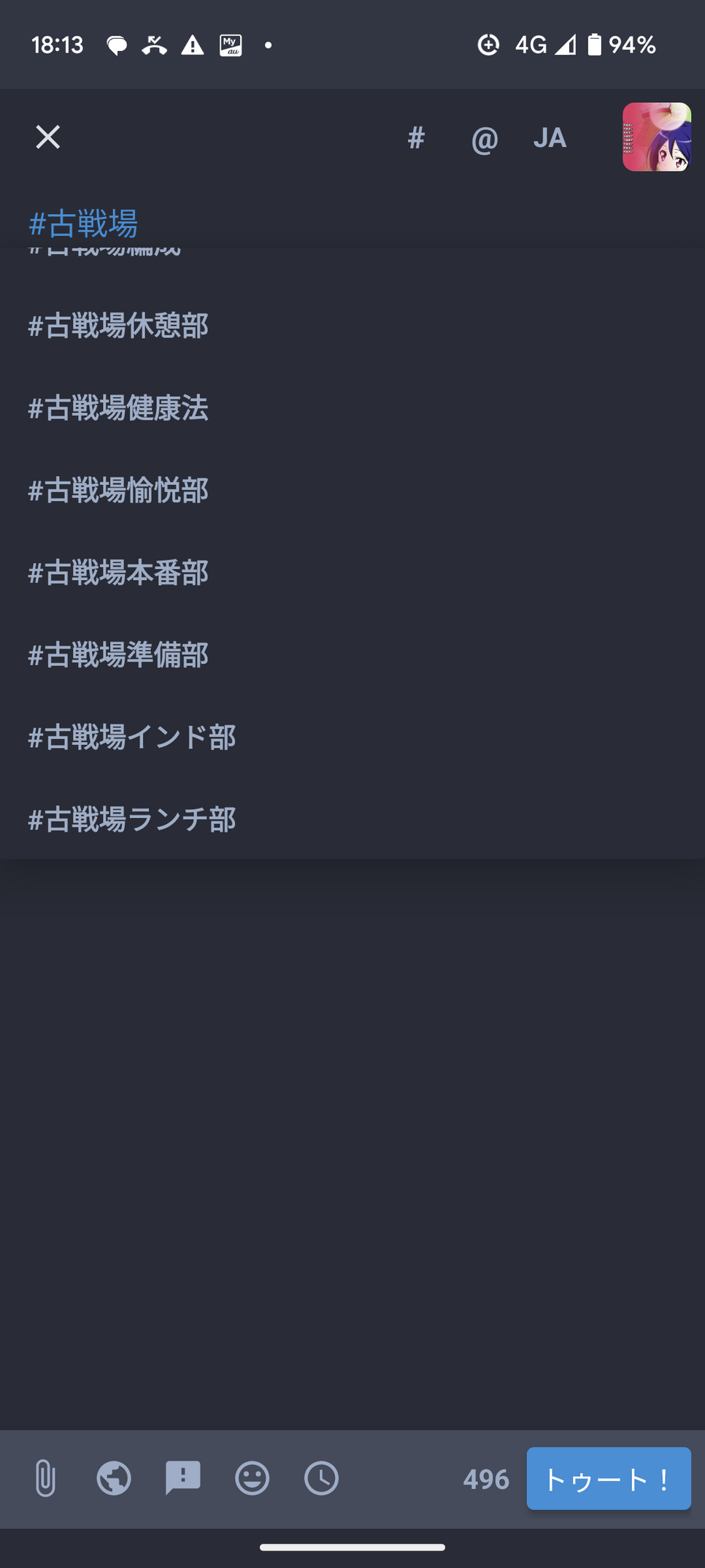
Task: Add a content warning to the toot
Action: (x=182, y=1478)
